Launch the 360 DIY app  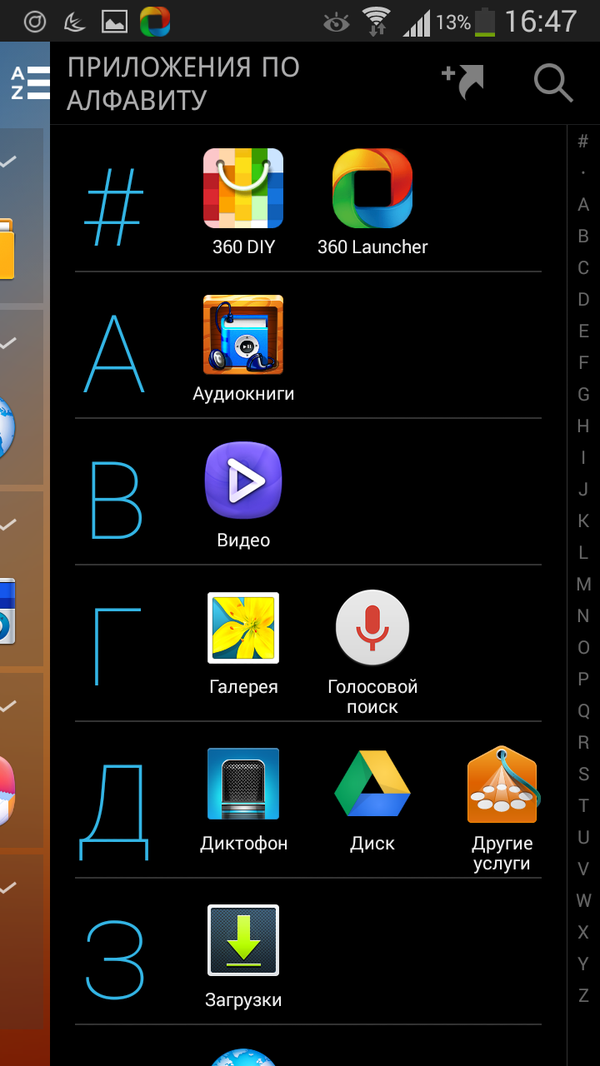[x=243, y=189]
